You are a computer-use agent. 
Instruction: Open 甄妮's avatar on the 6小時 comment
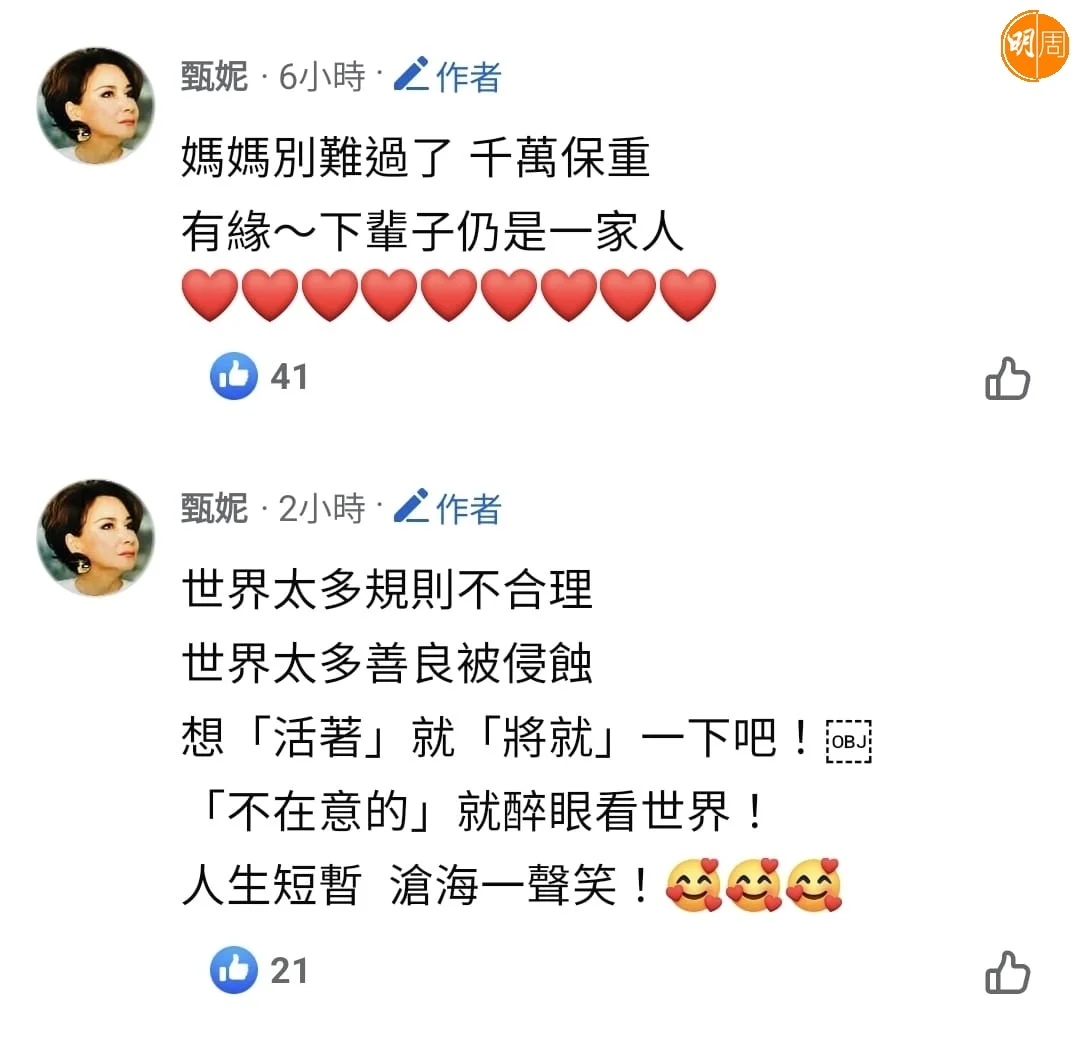click(96, 106)
